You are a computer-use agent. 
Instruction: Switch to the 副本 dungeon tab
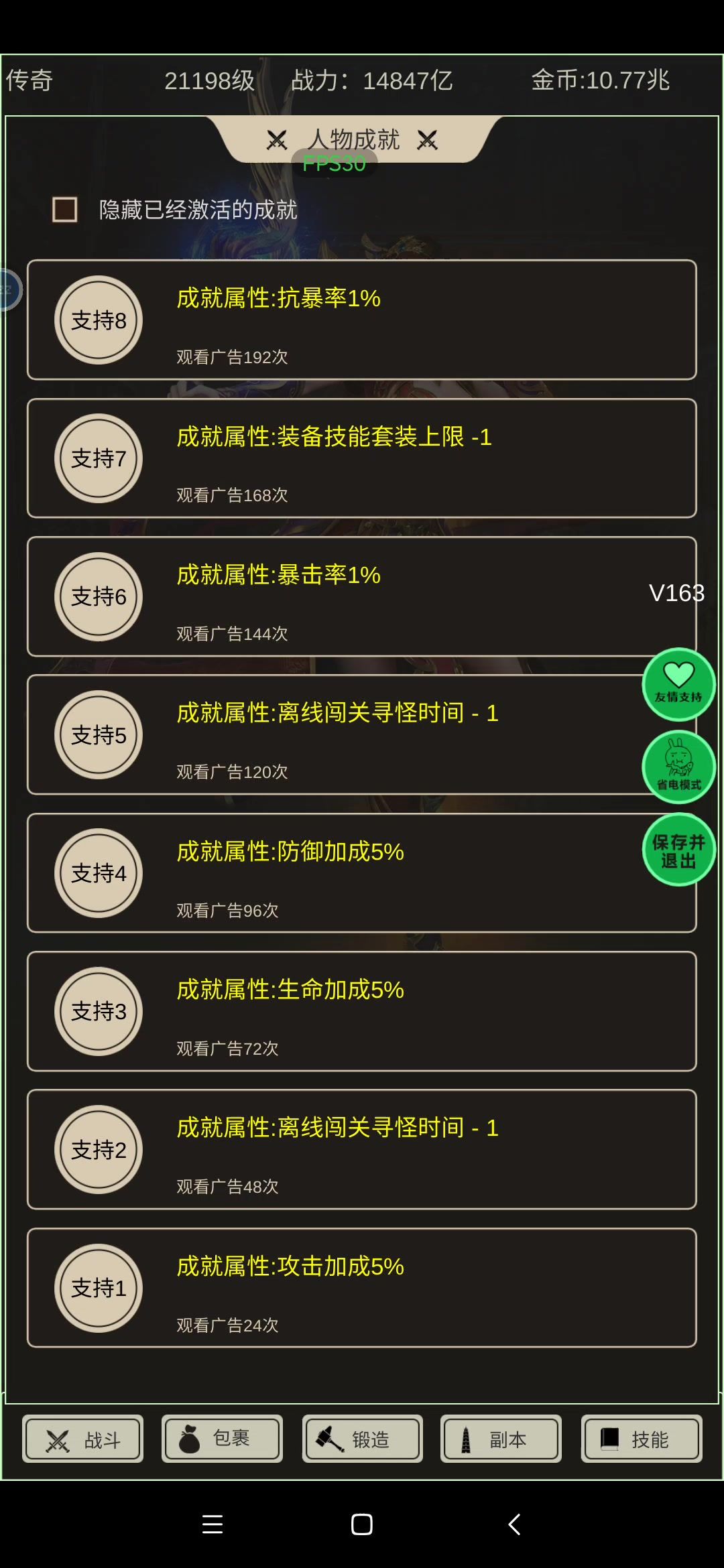(501, 1439)
